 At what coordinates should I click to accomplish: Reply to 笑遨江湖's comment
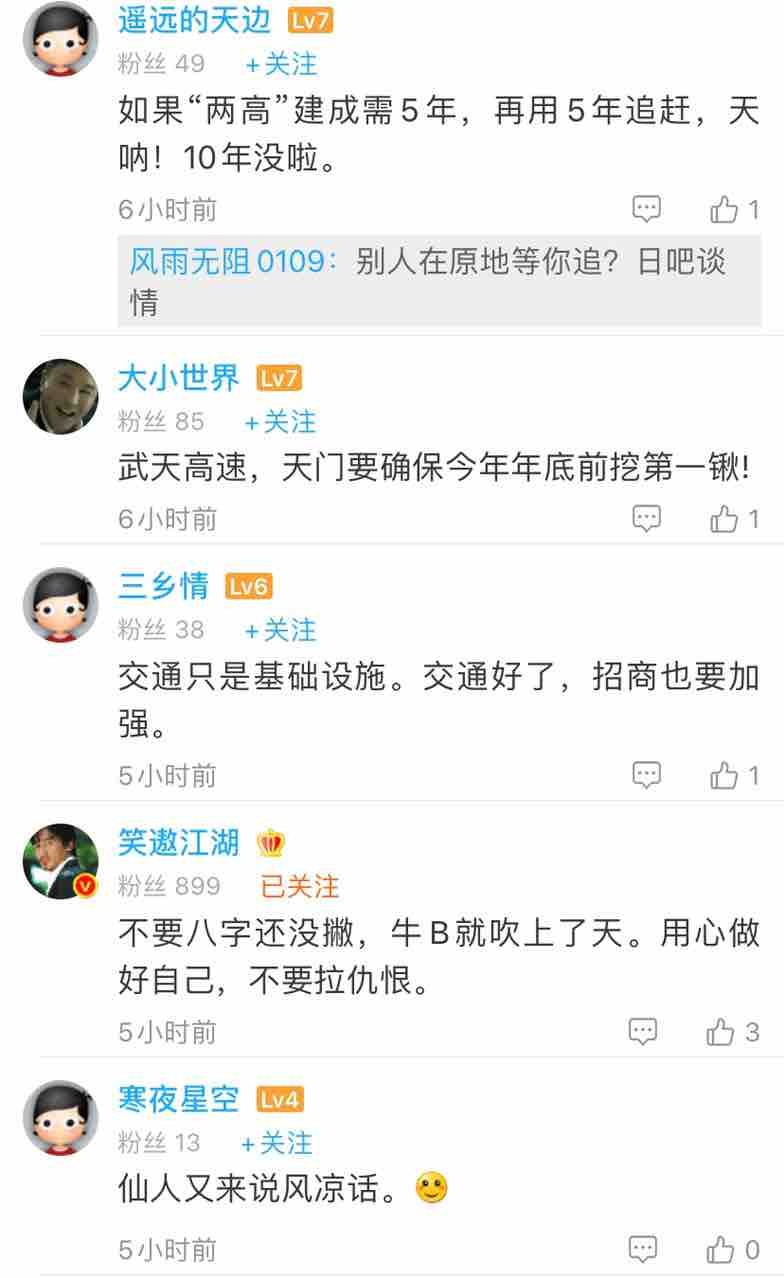pos(643,1031)
